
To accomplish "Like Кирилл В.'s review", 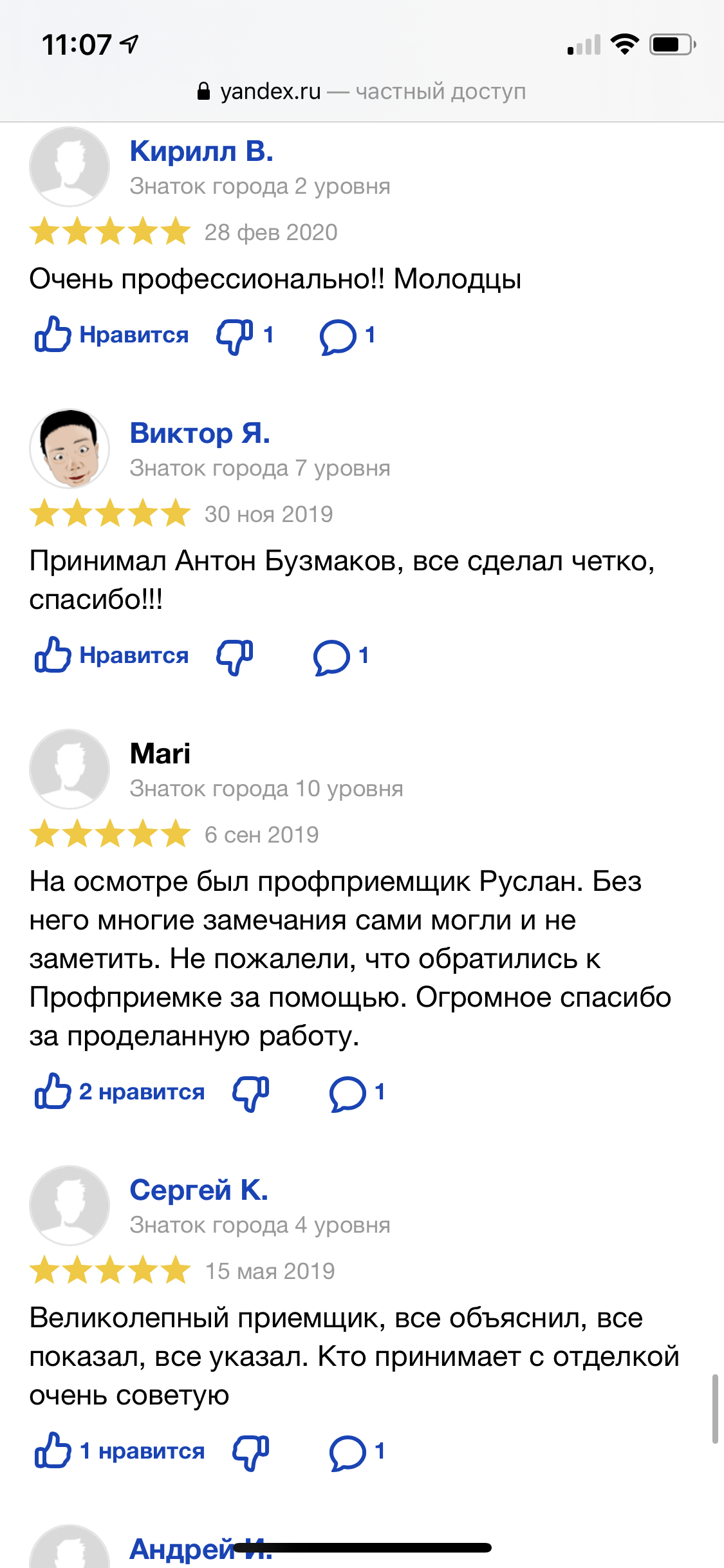I will pyautogui.click(x=111, y=335).
